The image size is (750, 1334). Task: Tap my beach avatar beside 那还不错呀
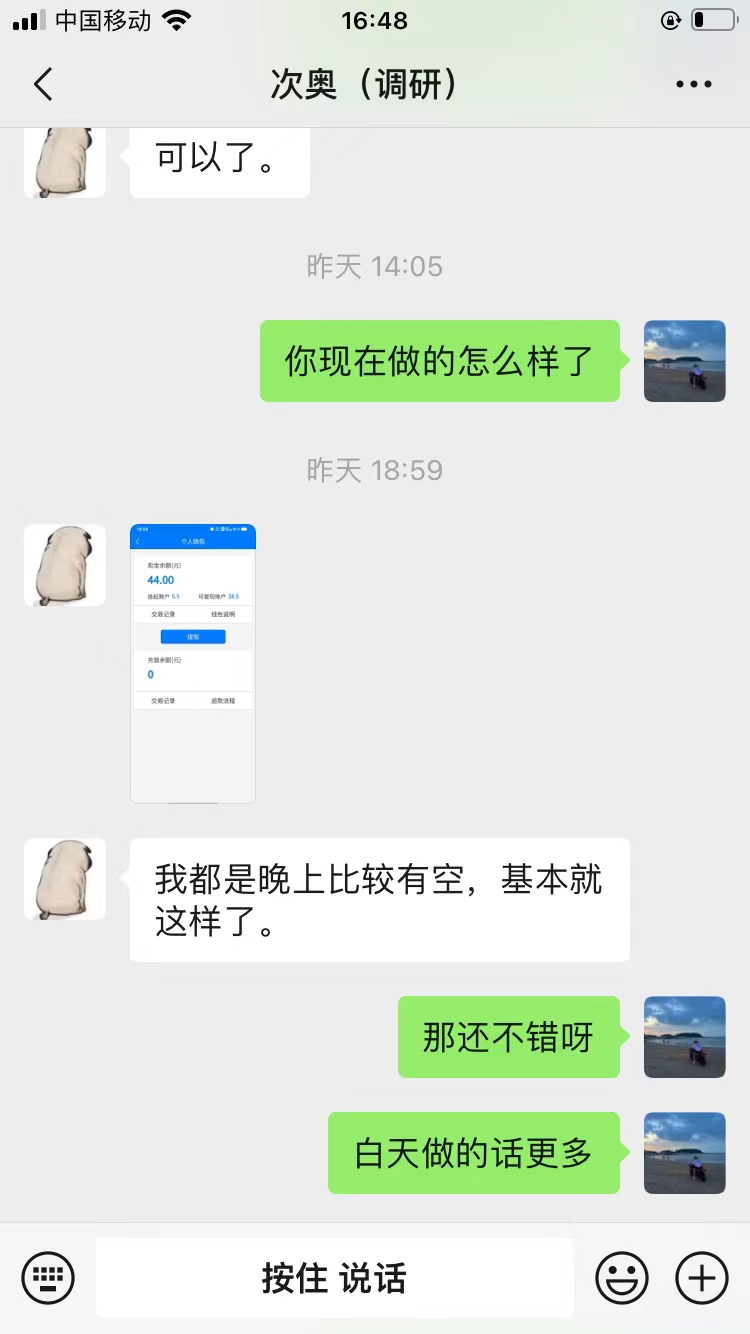click(x=684, y=1037)
